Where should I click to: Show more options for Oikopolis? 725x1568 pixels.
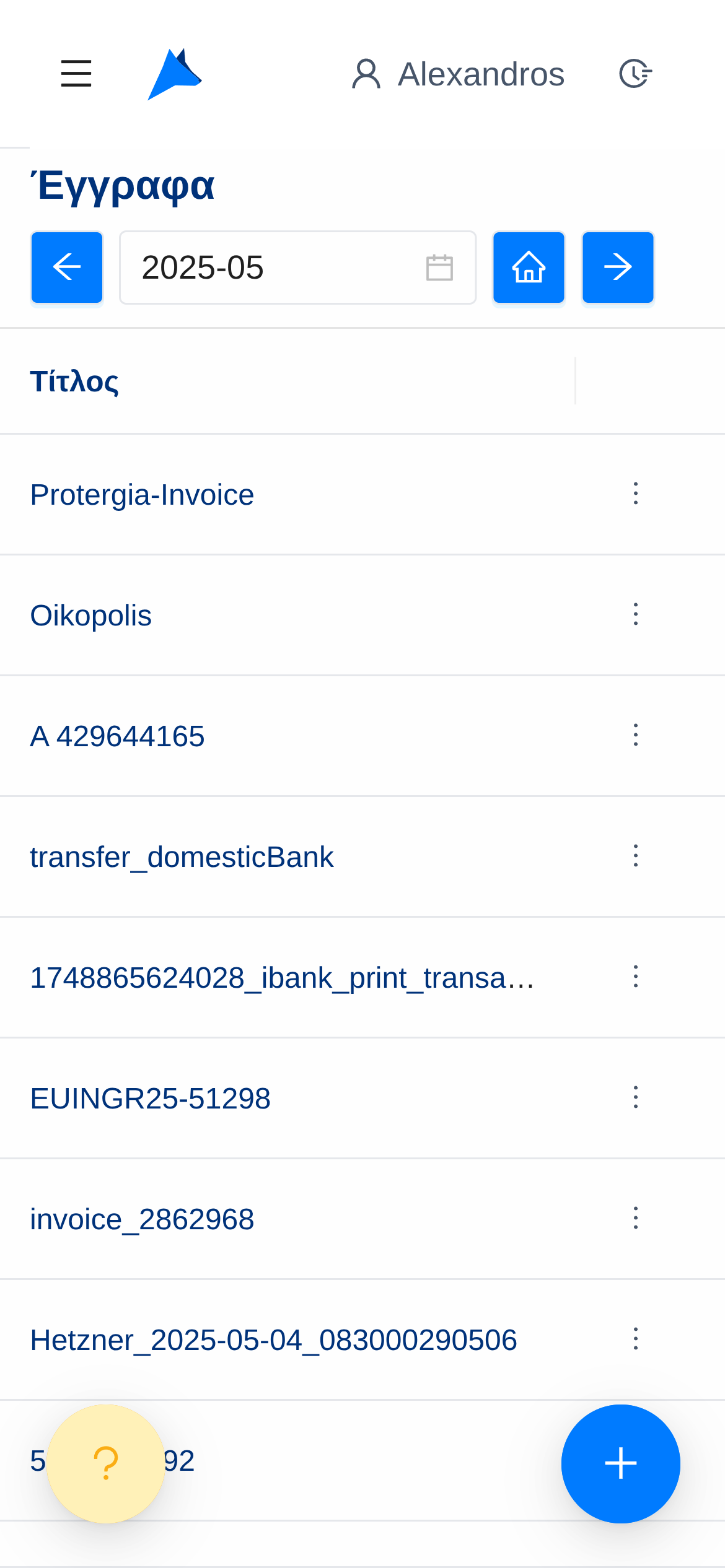[635, 614]
